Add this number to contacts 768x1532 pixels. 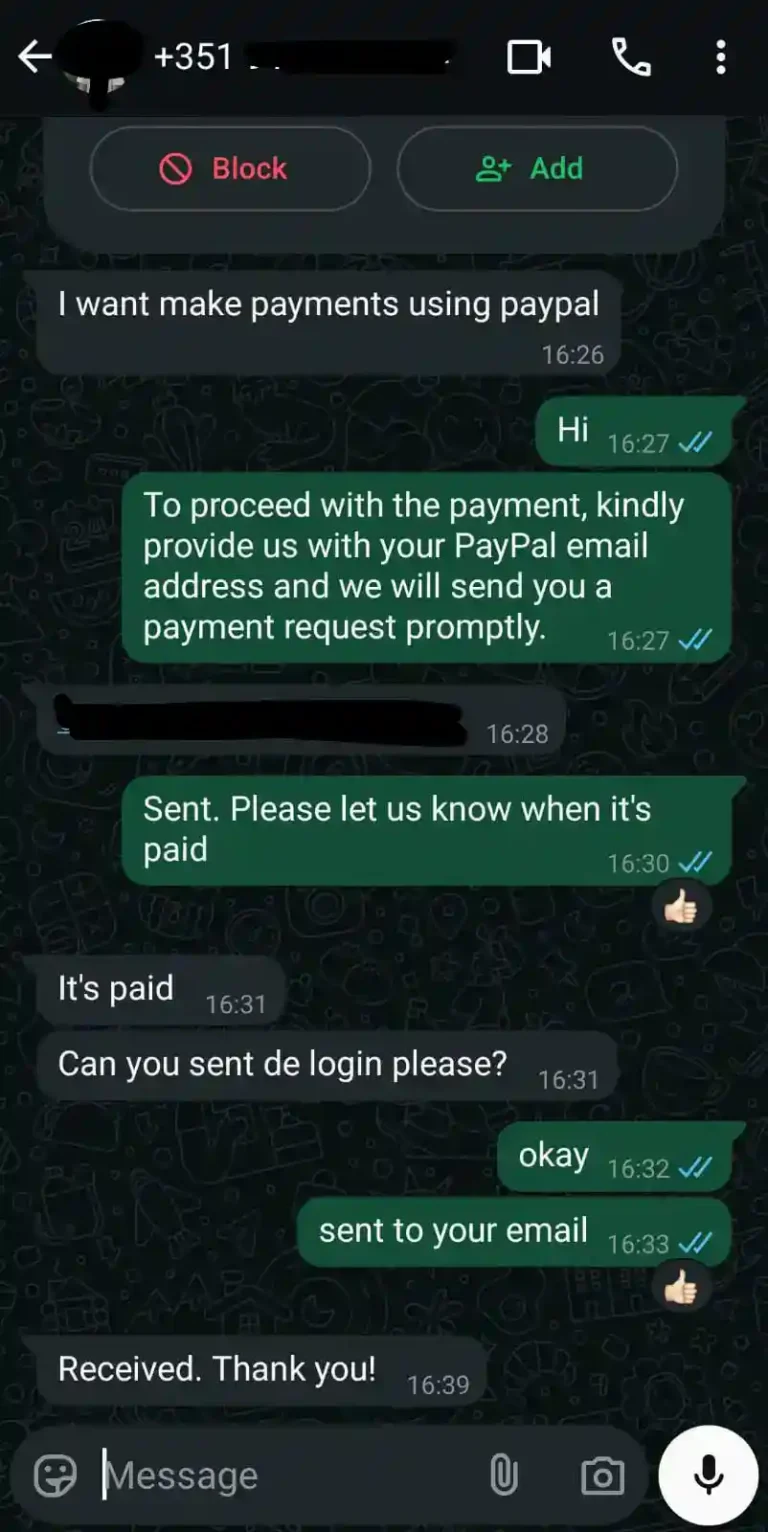[536, 169]
